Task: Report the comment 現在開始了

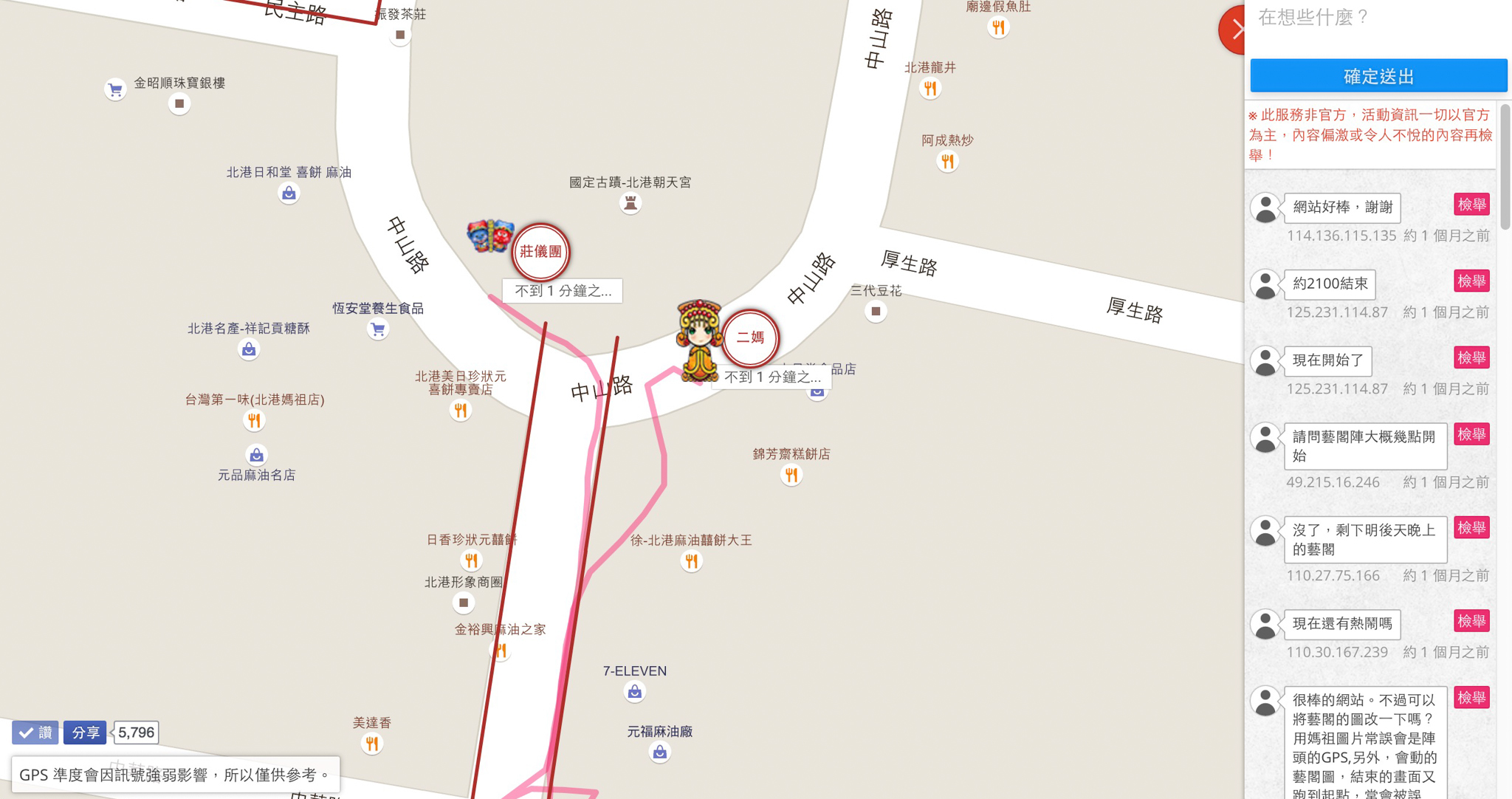Action: 1471,358
